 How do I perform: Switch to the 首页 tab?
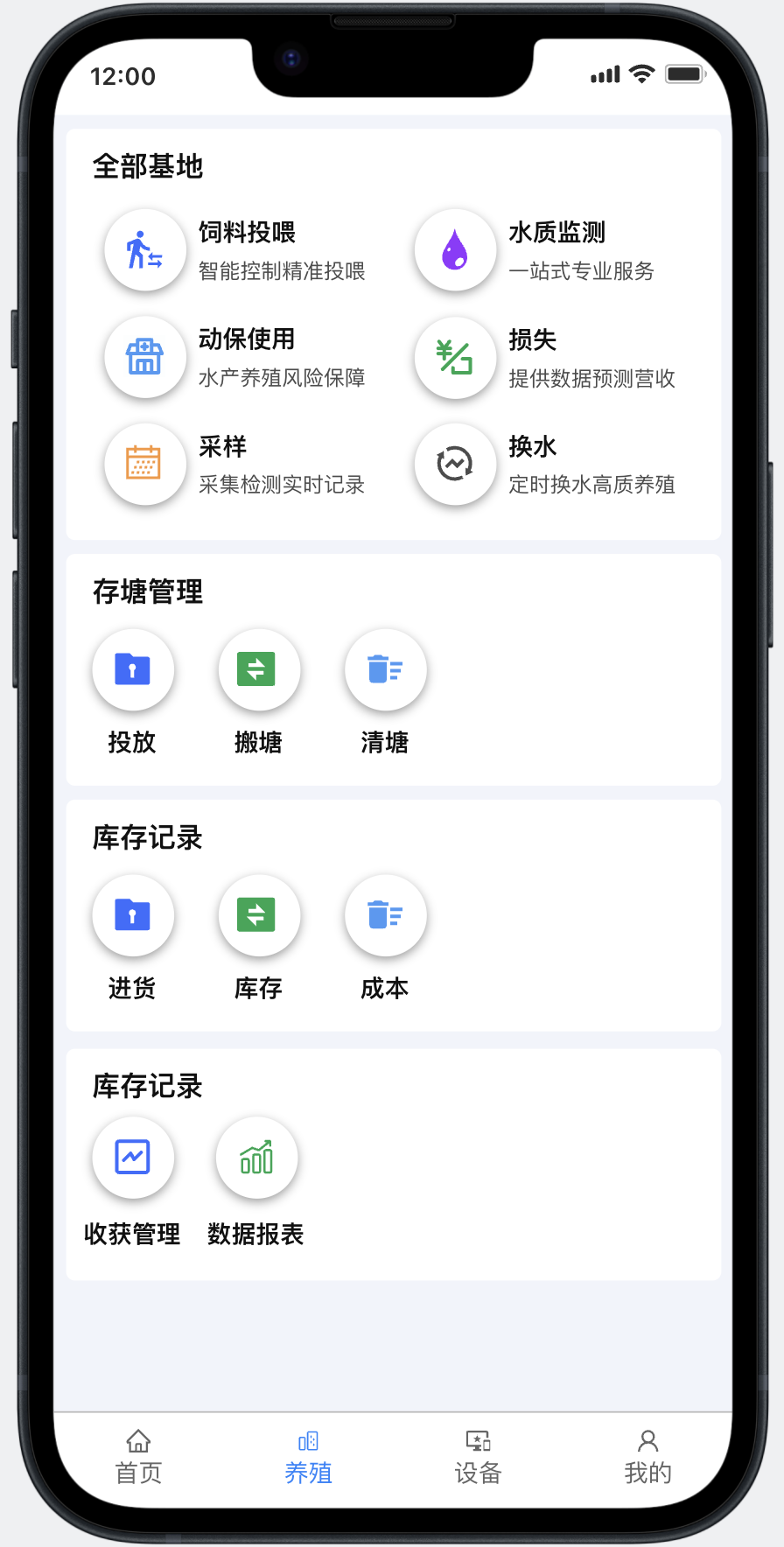[138, 1458]
